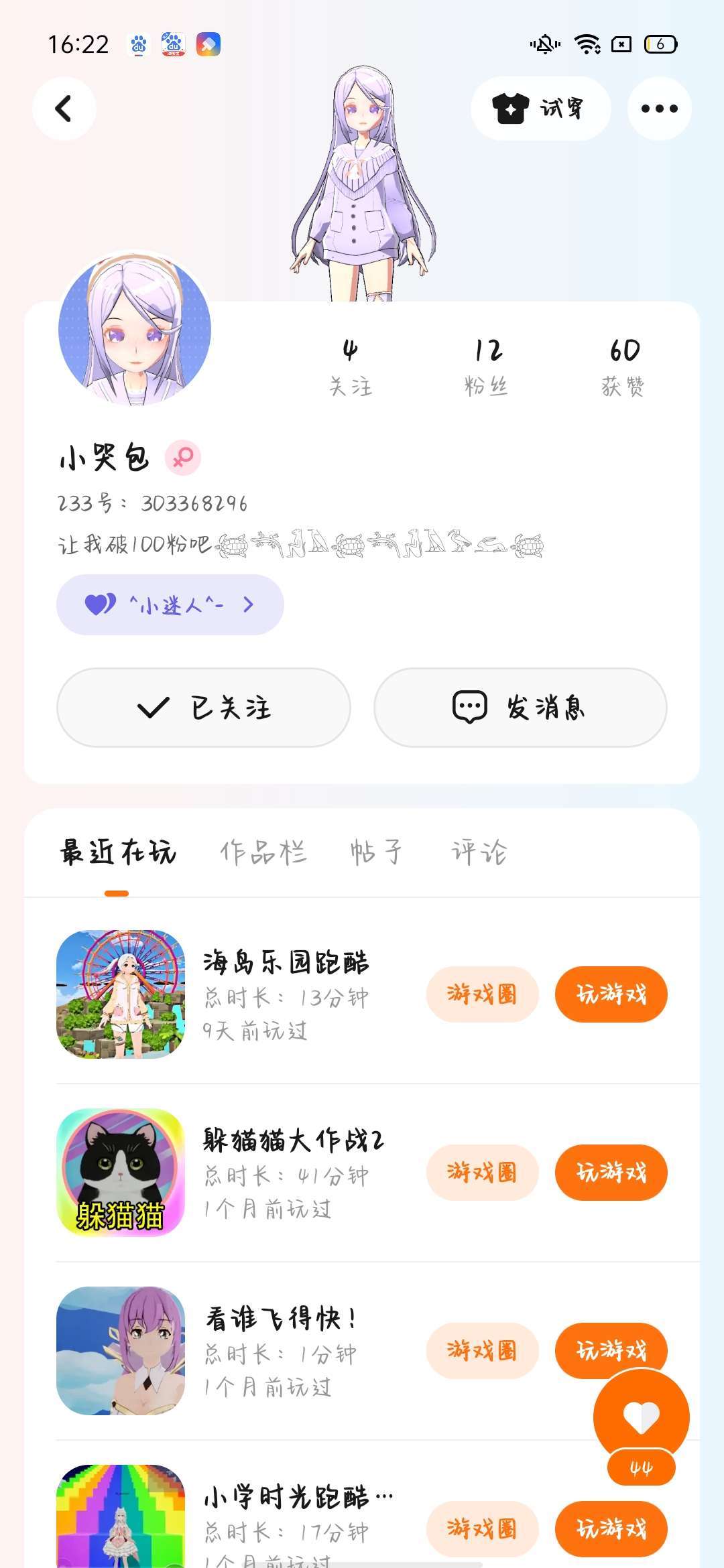The height and width of the screenshot is (1568, 724).
Task: Tap the 试穿 try-on button
Action: tap(541, 109)
